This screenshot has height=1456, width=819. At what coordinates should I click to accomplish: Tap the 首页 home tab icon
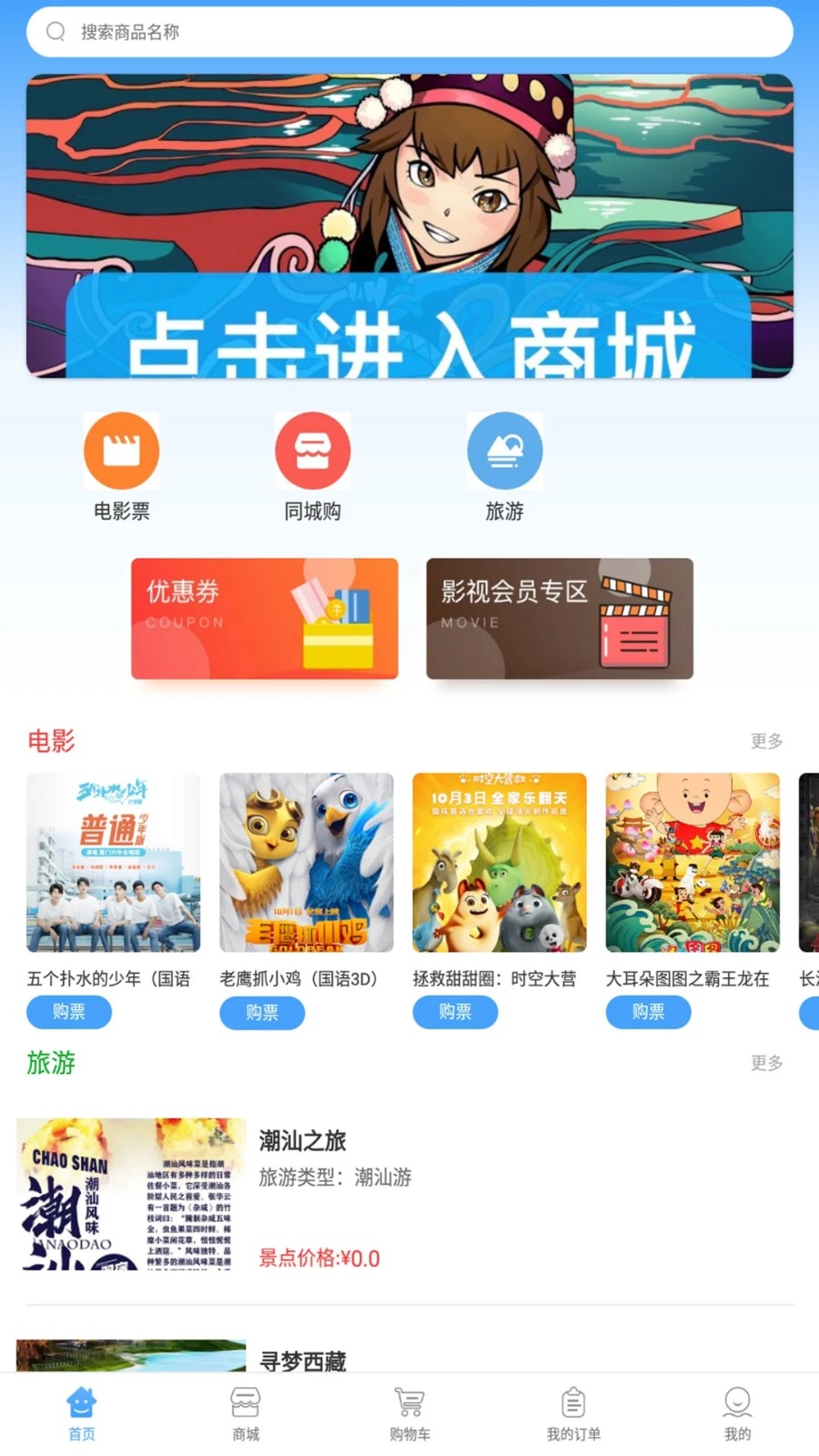pyautogui.click(x=81, y=1403)
